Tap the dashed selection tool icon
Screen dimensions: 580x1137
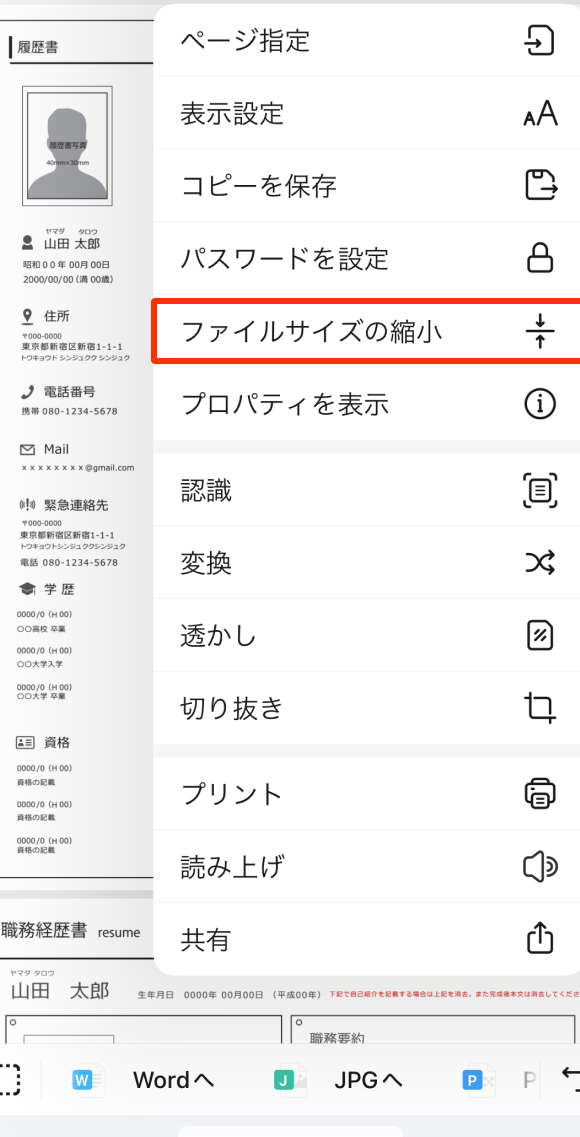click(8, 1080)
